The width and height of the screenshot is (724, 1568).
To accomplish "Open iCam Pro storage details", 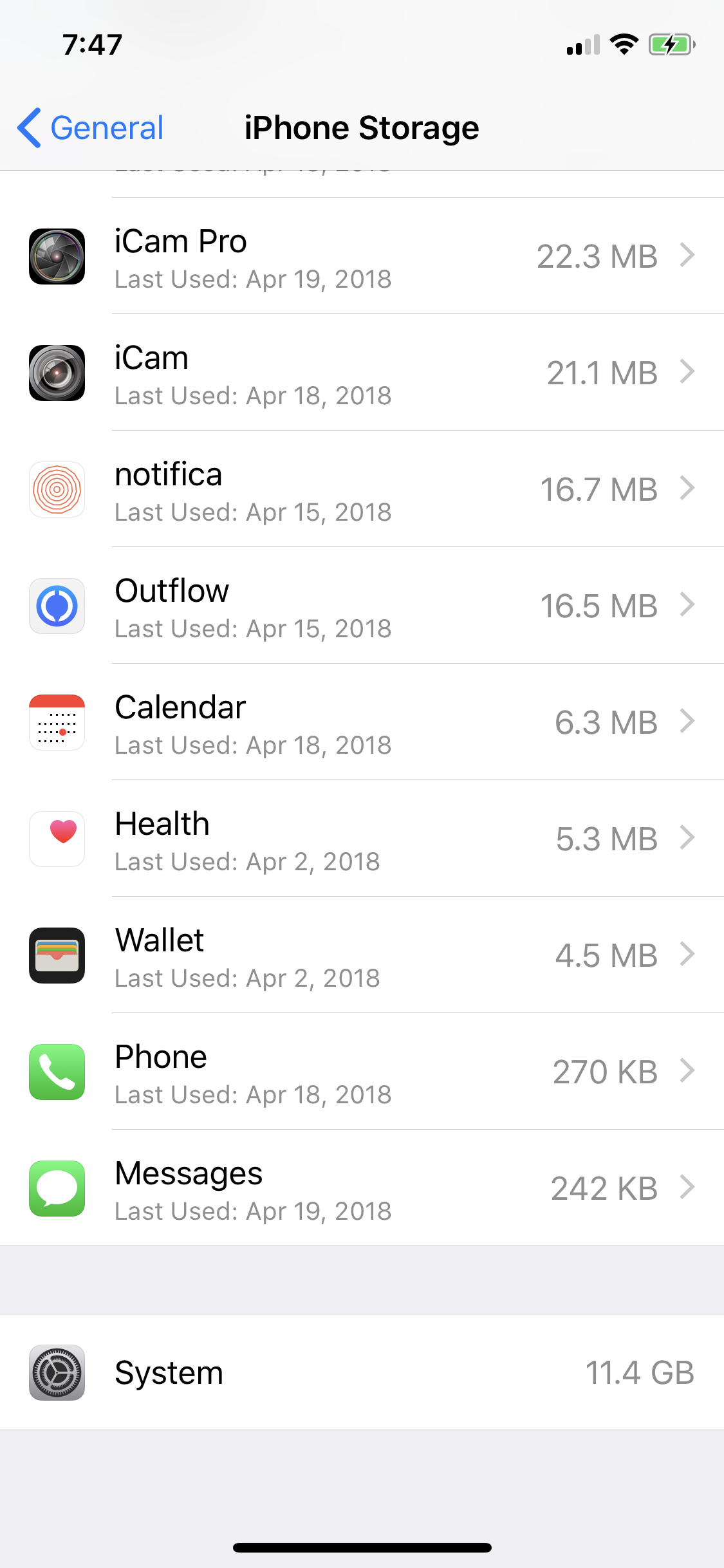I will coord(362,256).
